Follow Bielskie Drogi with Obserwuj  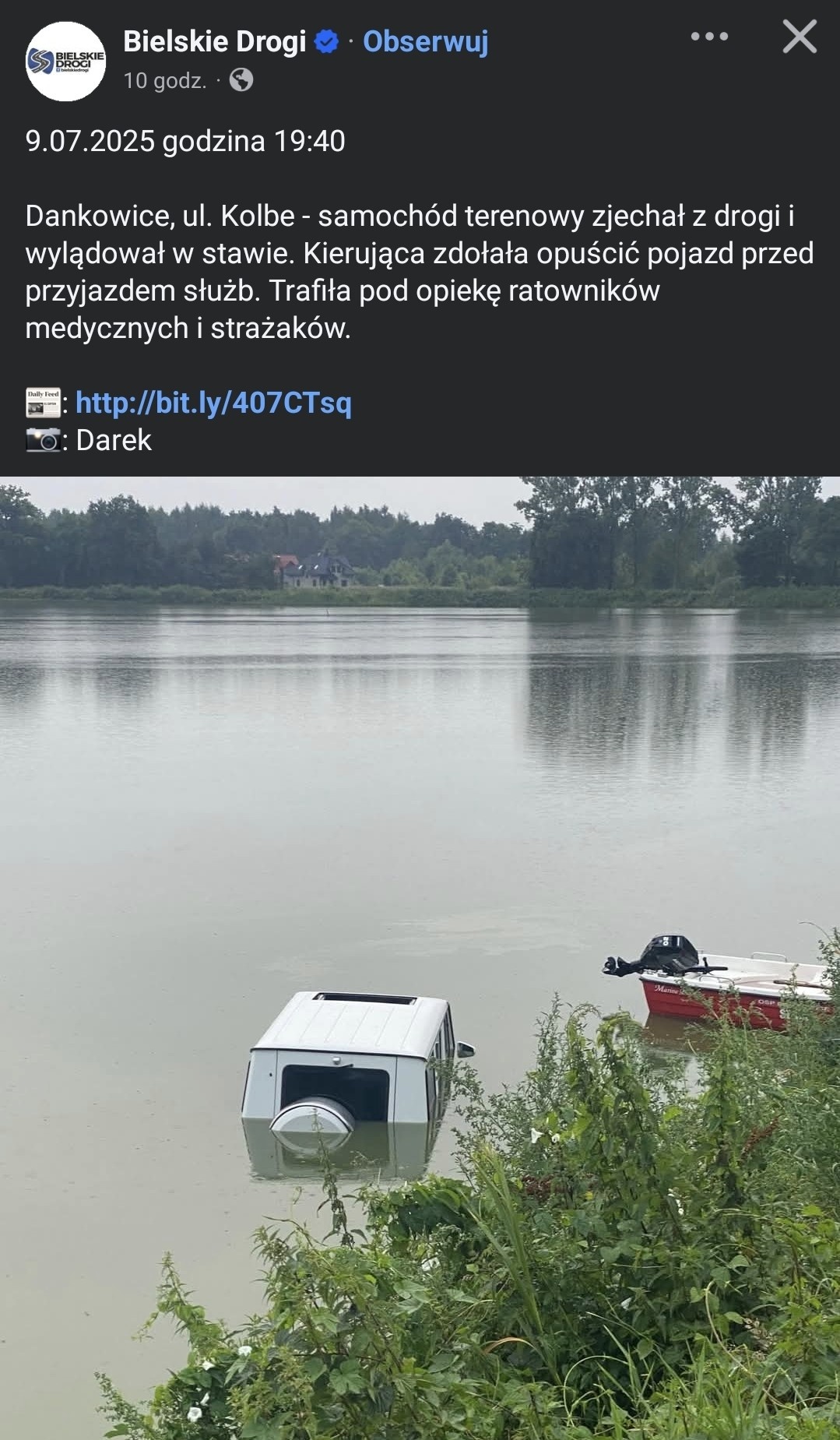pyautogui.click(x=425, y=41)
